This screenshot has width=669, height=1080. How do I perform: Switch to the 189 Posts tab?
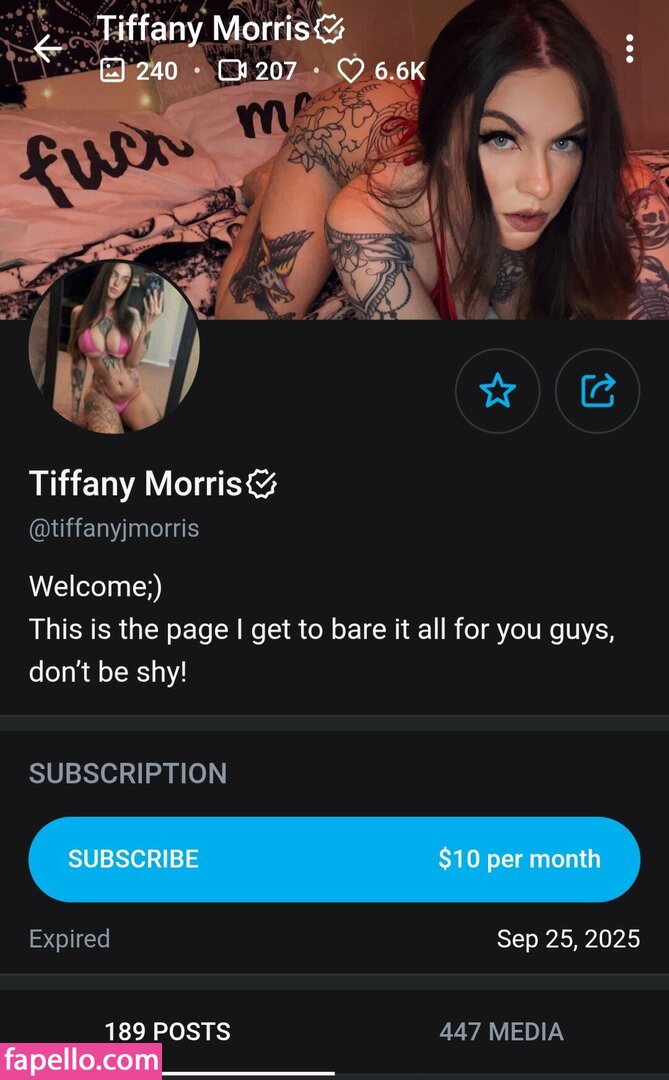[167, 1031]
